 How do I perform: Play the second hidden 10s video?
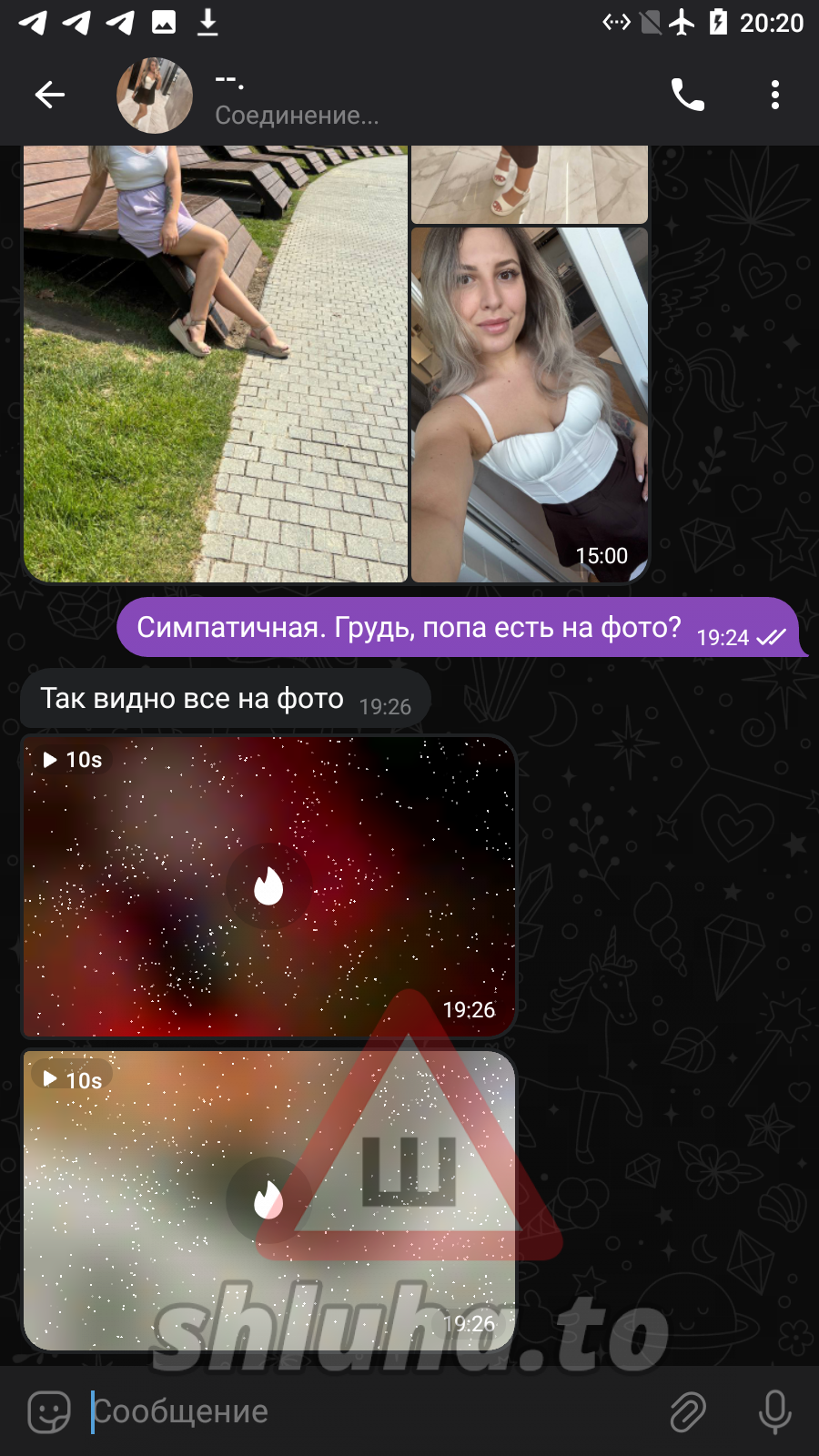tap(268, 1200)
